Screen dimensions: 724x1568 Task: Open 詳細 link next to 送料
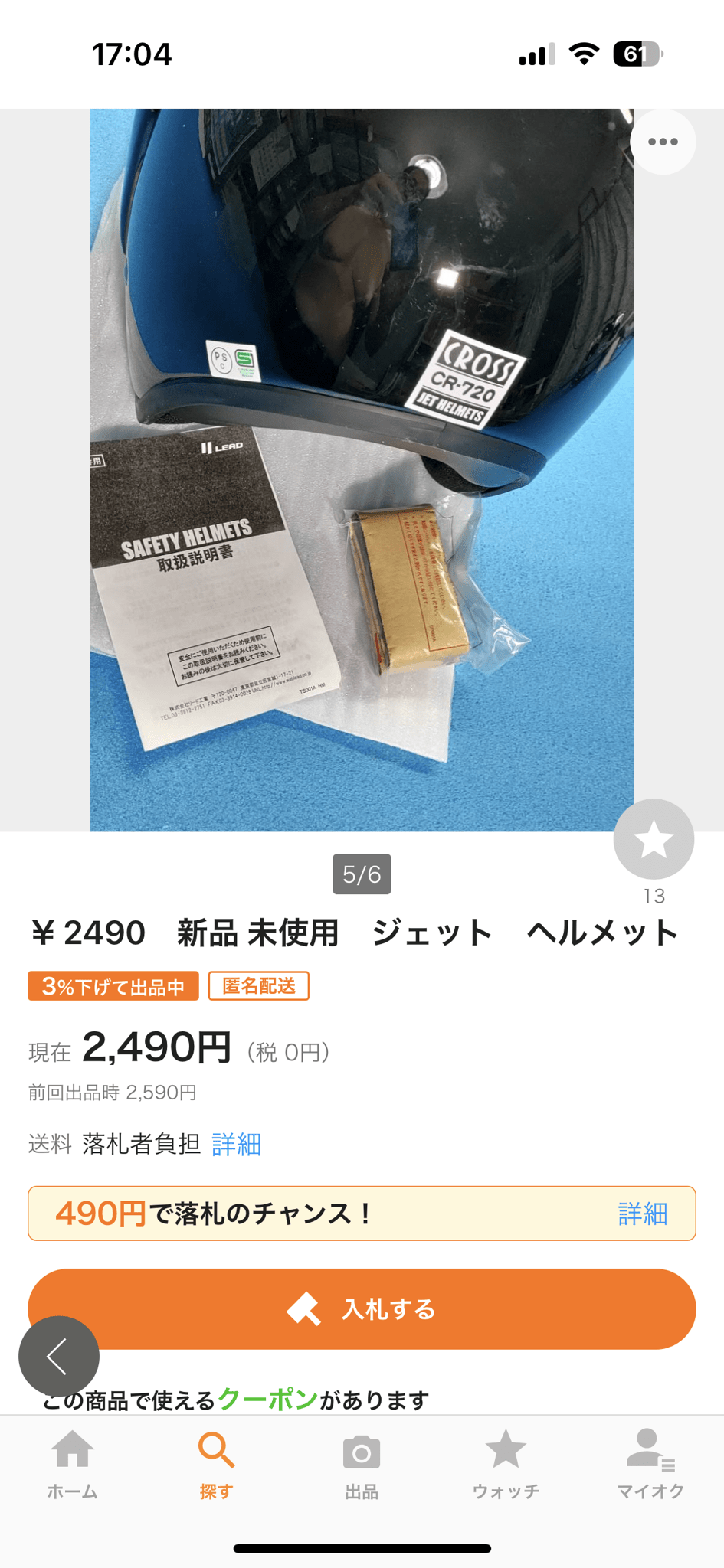236,1144
